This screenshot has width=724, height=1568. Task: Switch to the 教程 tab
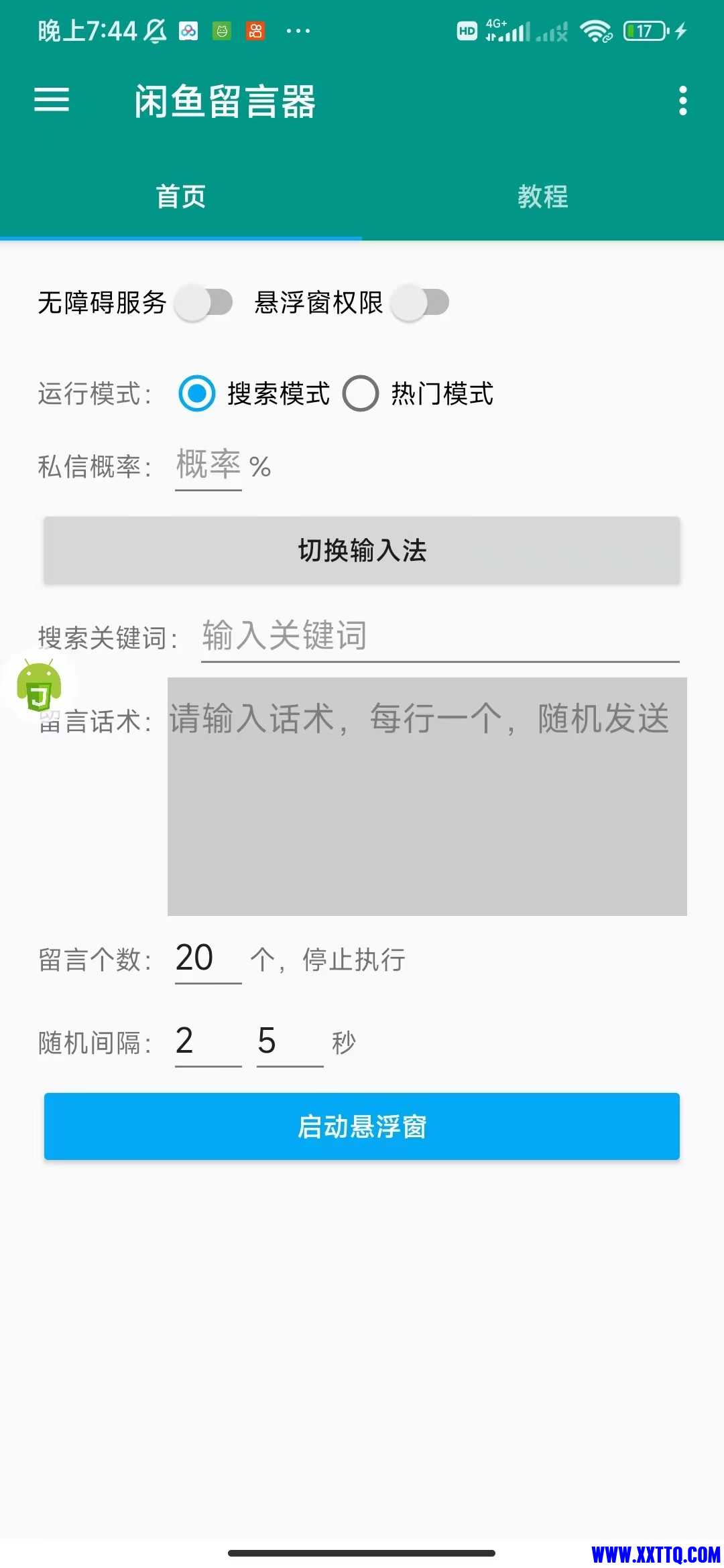542,197
